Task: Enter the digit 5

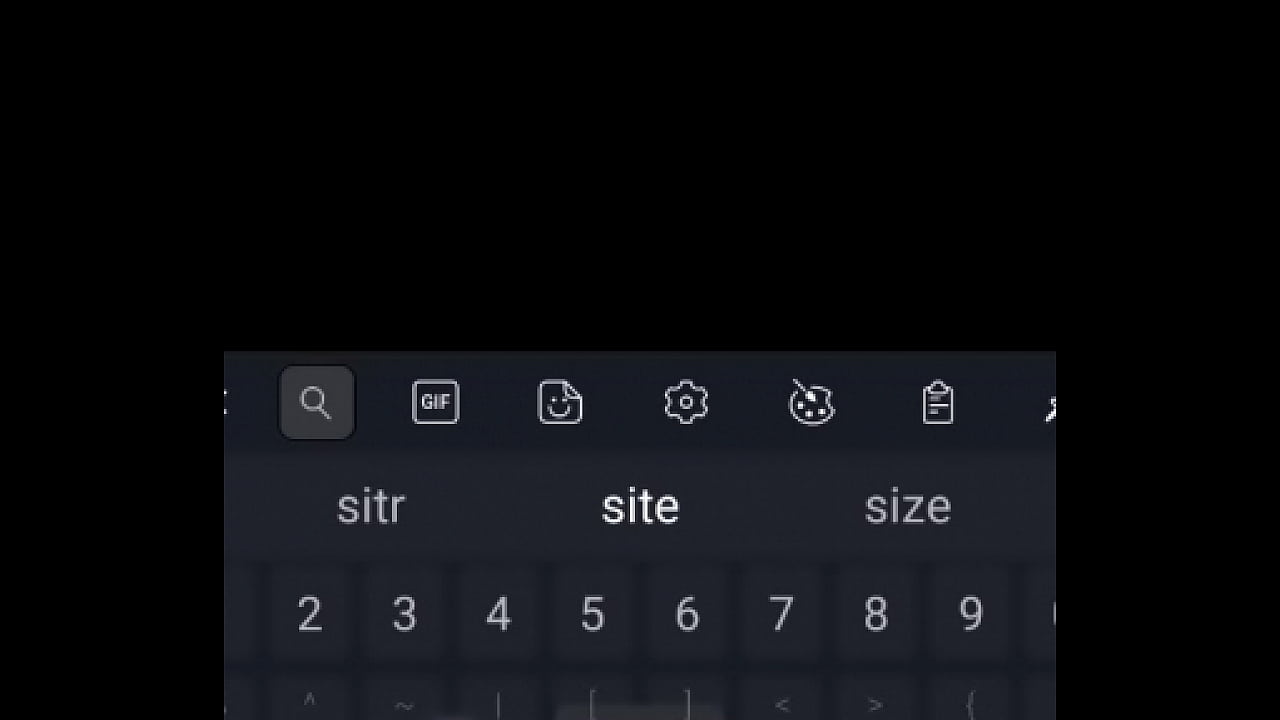Action: [x=592, y=614]
